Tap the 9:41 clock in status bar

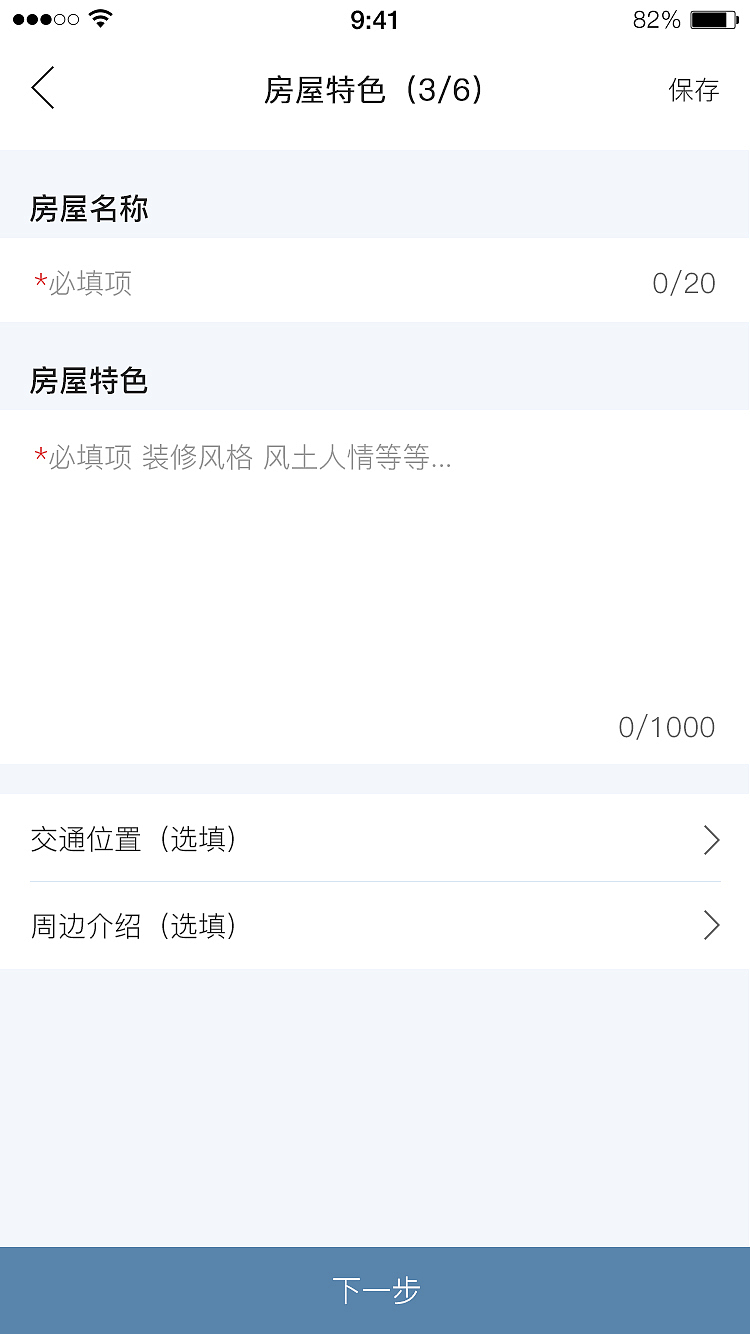pyautogui.click(x=375, y=20)
